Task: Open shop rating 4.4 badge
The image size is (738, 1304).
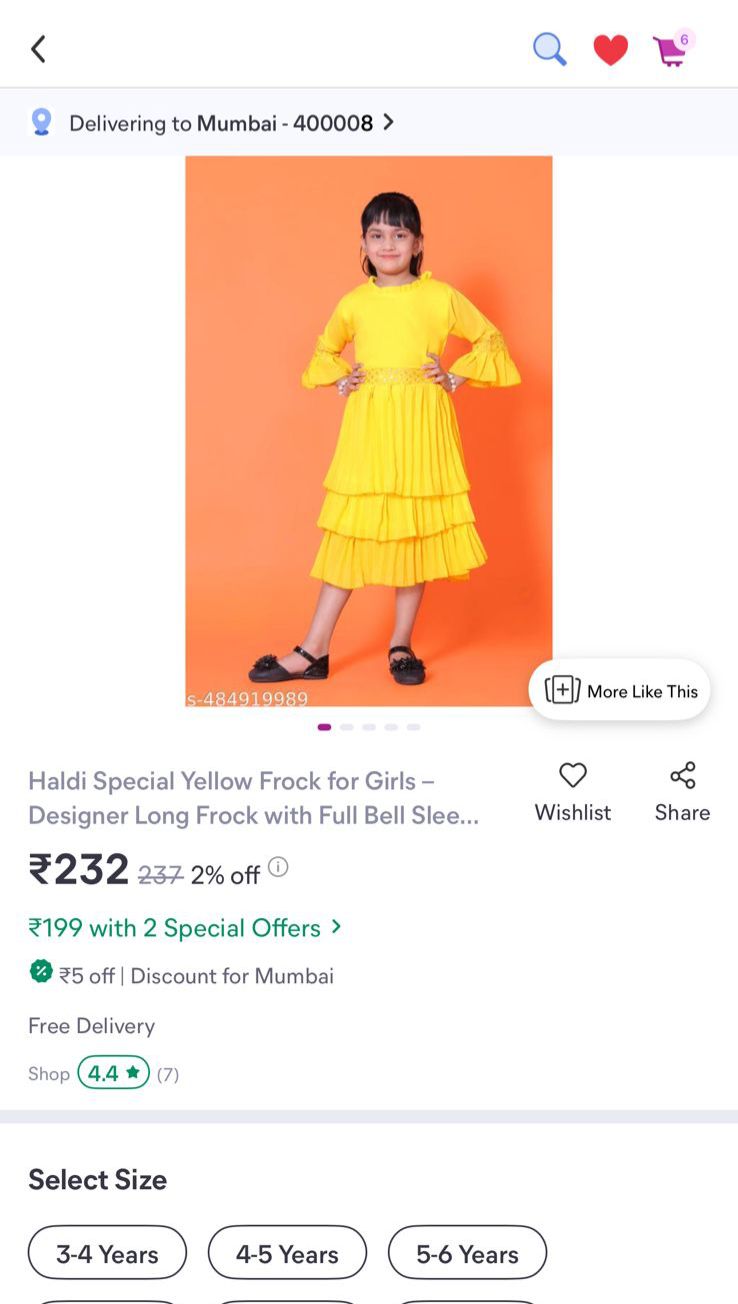Action: (113, 1073)
